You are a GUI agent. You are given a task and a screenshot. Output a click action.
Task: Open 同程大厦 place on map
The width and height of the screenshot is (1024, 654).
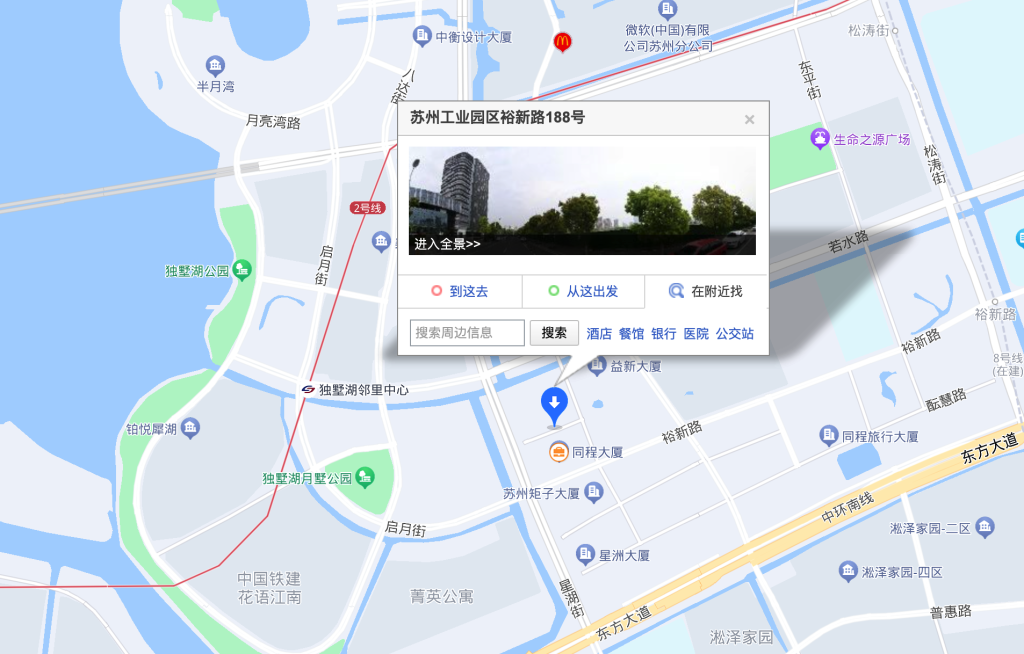(x=557, y=452)
